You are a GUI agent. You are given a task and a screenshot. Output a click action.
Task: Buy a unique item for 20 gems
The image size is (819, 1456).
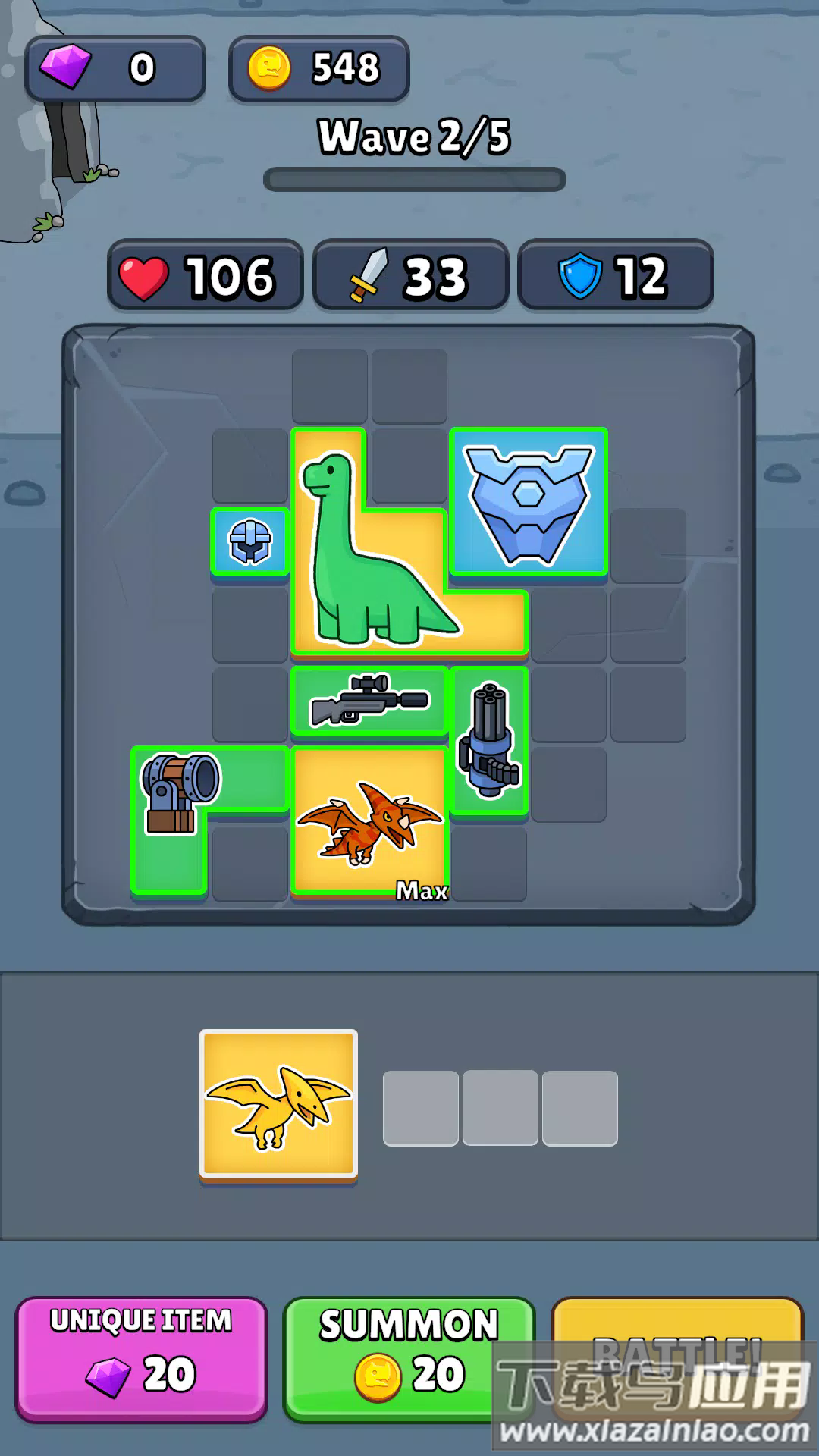click(141, 1358)
